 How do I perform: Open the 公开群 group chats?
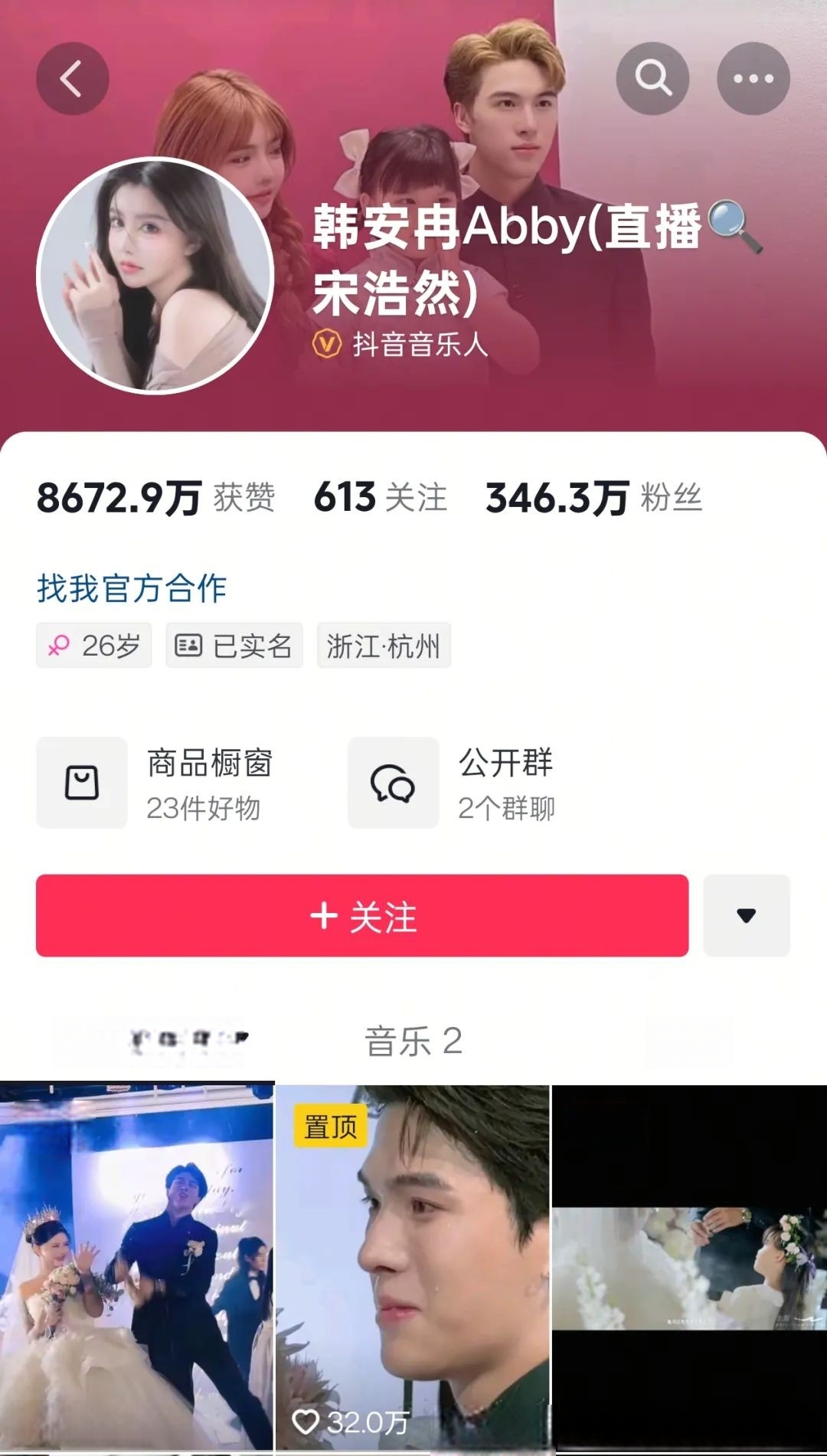tap(452, 783)
